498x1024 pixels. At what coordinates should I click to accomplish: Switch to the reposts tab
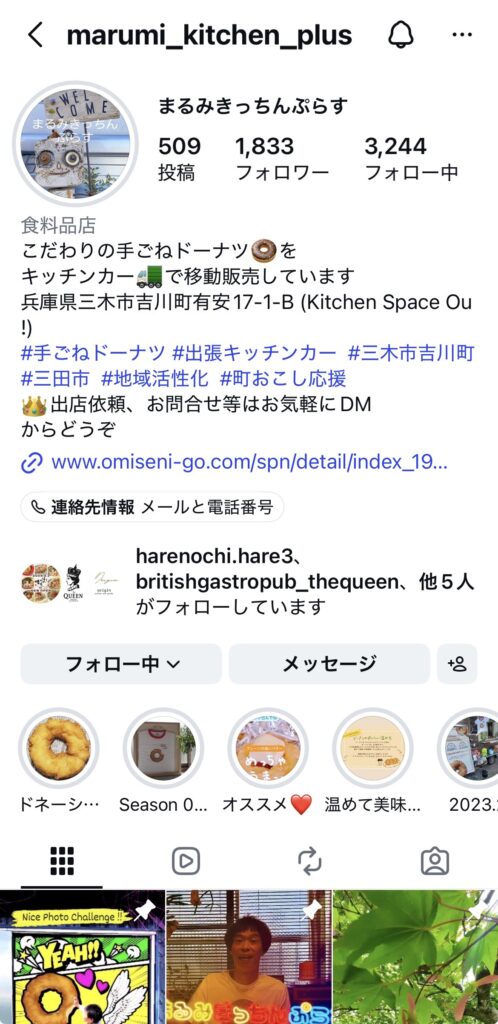pyautogui.click(x=310, y=861)
